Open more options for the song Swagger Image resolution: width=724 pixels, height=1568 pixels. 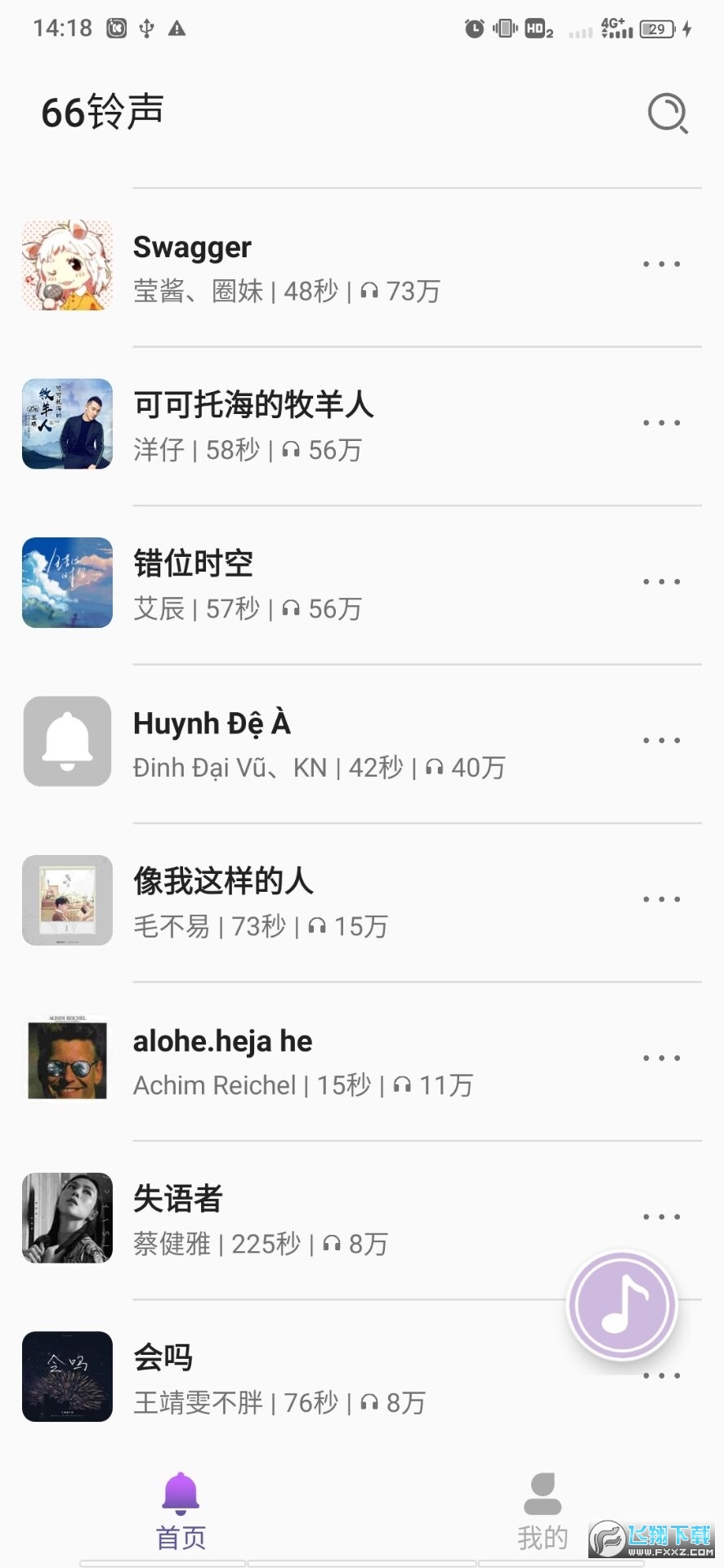pos(661,263)
